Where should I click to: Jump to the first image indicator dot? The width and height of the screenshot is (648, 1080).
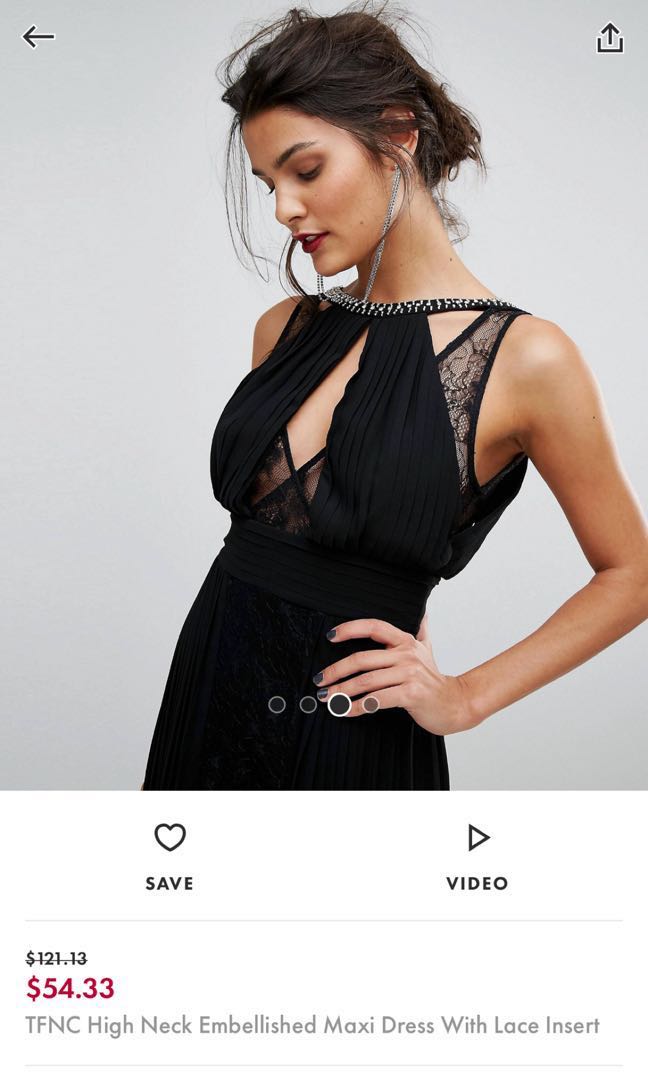click(277, 704)
